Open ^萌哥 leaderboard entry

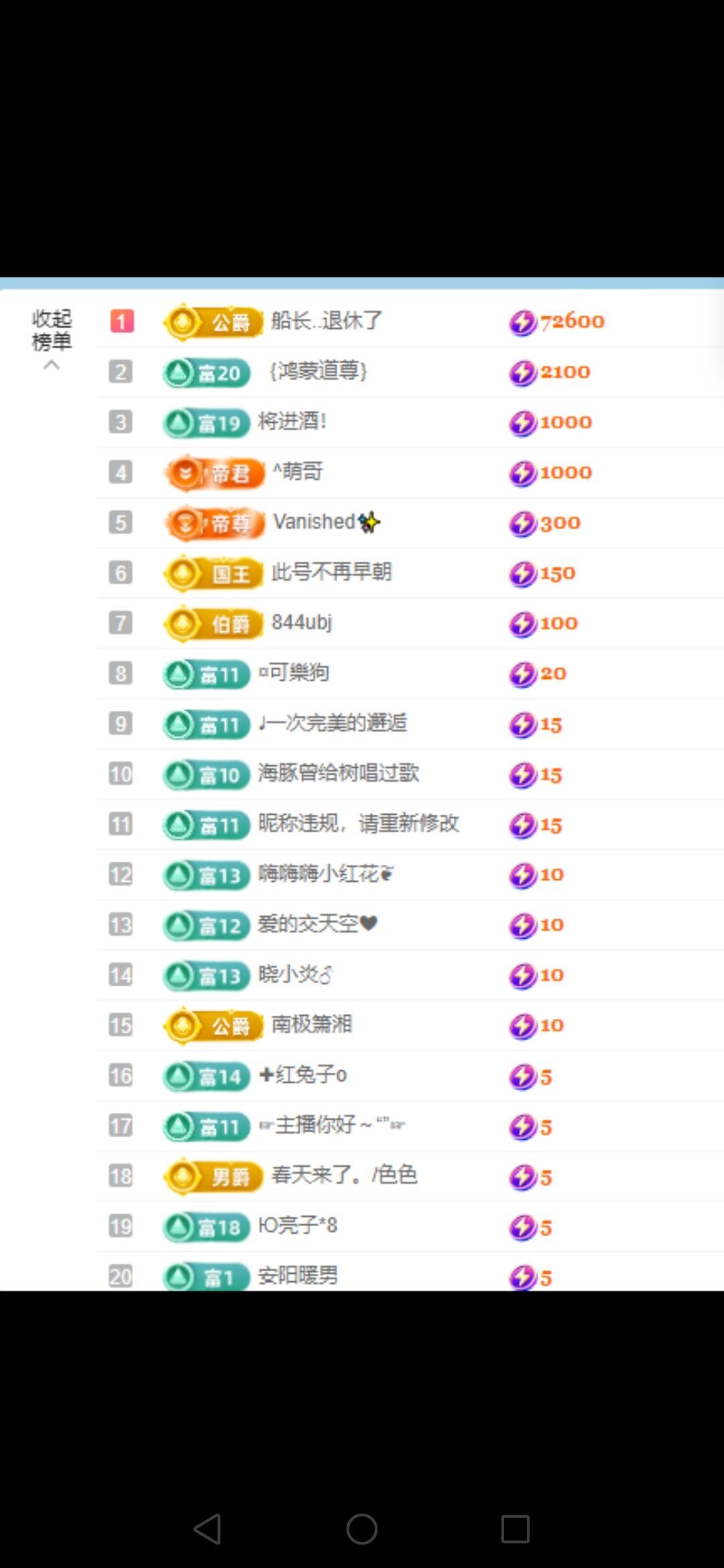(298, 472)
